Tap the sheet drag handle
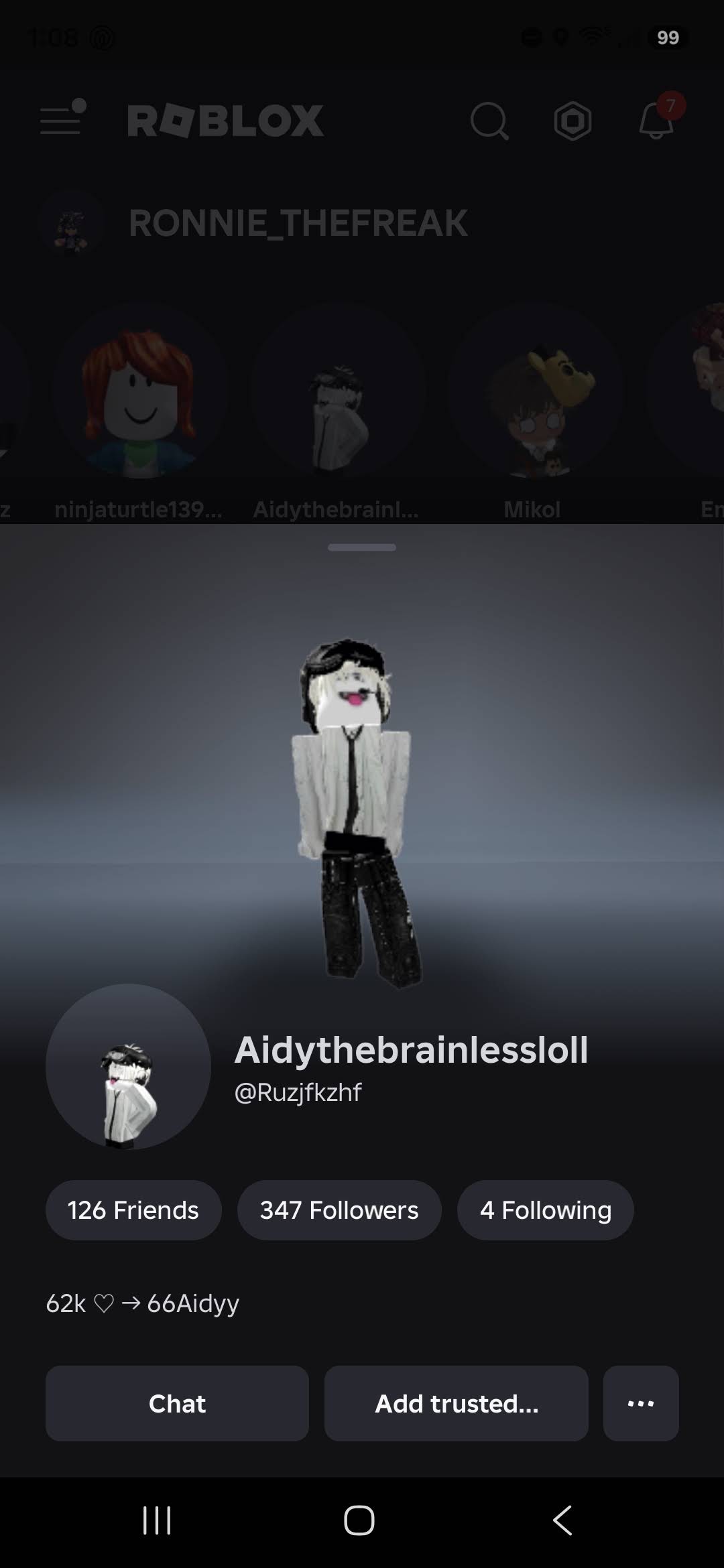 click(x=362, y=547)
